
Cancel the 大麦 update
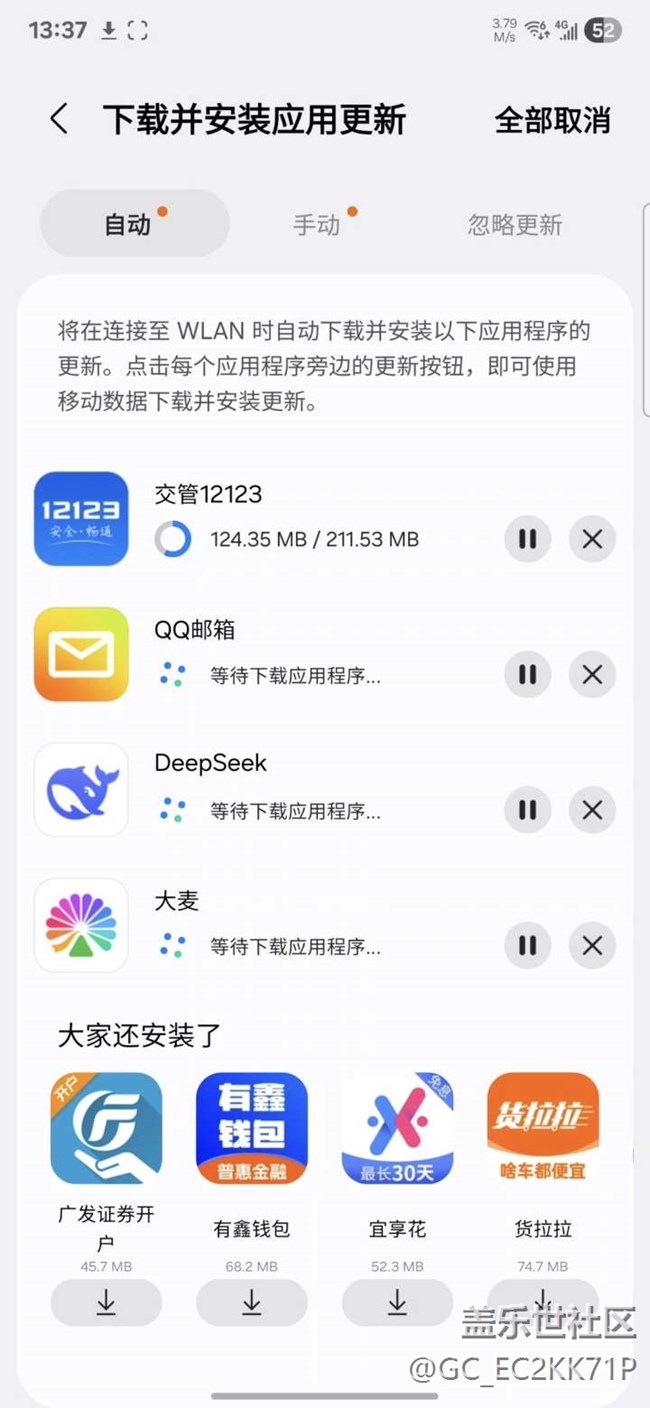tap(592, 945)
